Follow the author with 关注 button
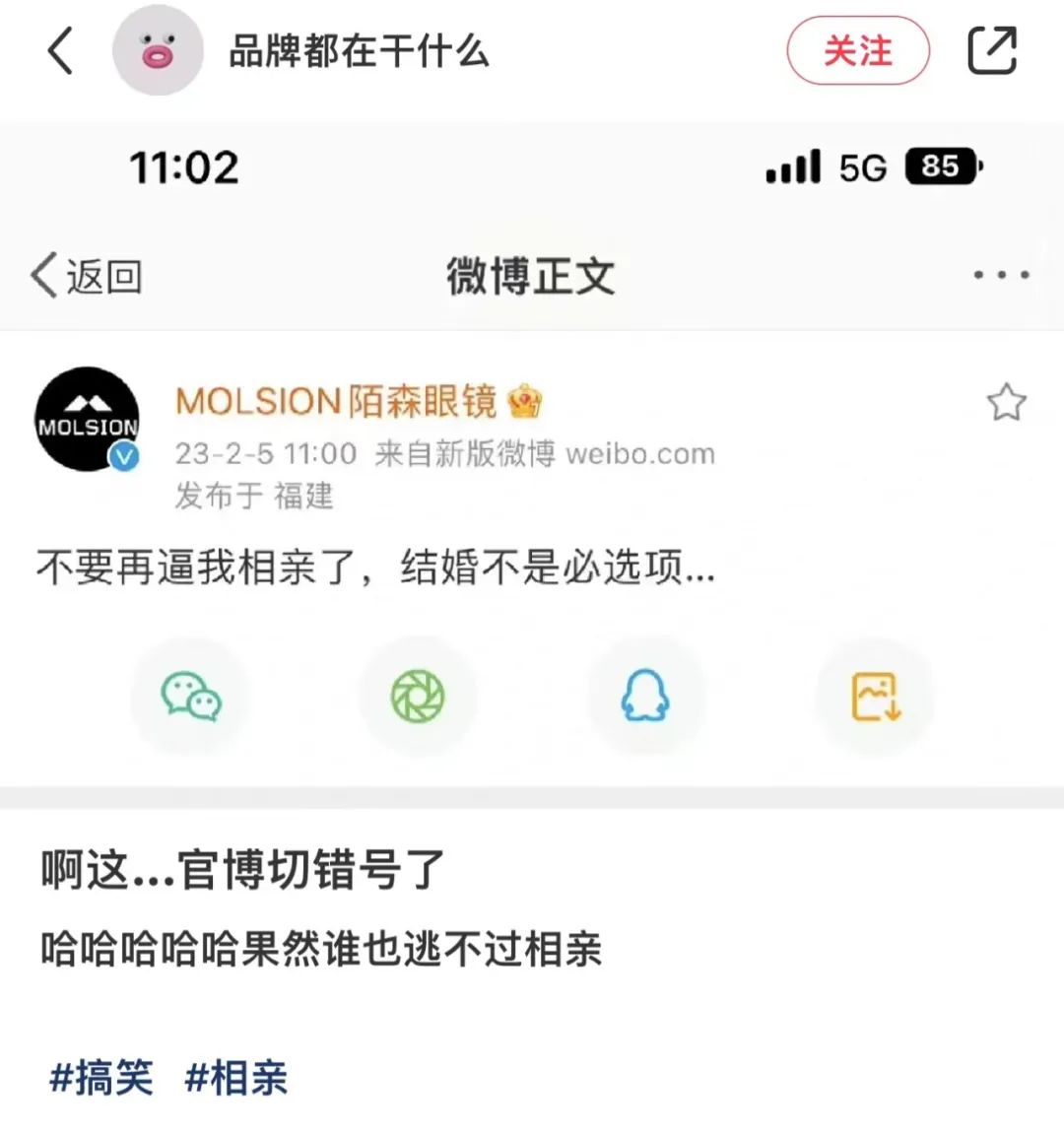 pyautogui.click(x=857, y=51)
